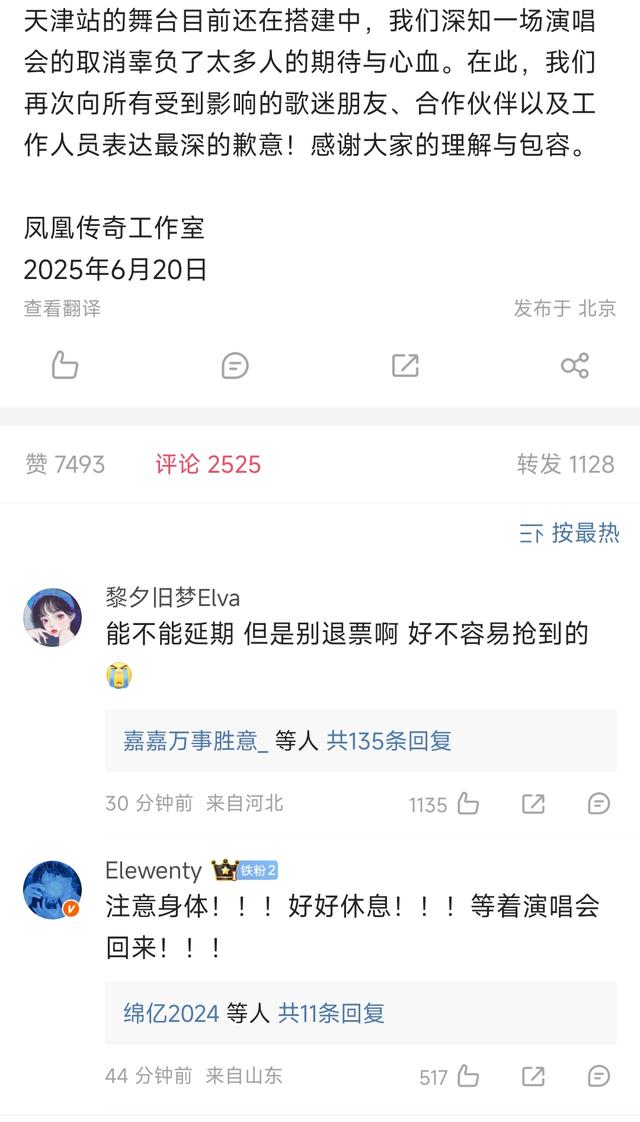The image size is (640, 1122).
Task: Repost the post using the forward icon
Action: pyautogui.click(x=405, y=365)
